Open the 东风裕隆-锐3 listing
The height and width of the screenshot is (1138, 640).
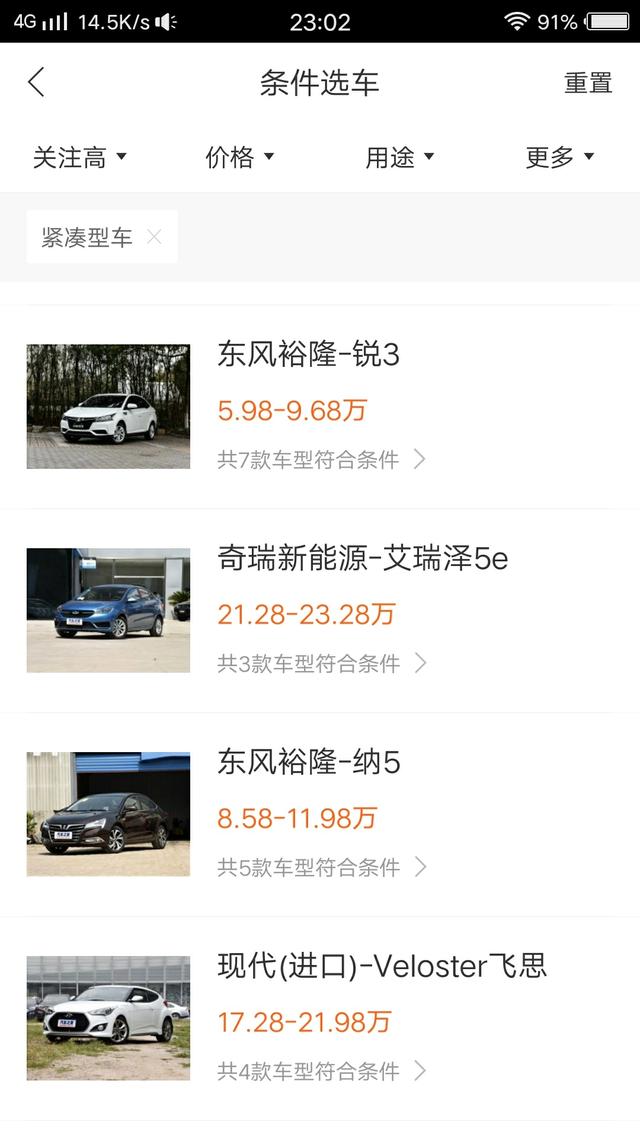320,406
